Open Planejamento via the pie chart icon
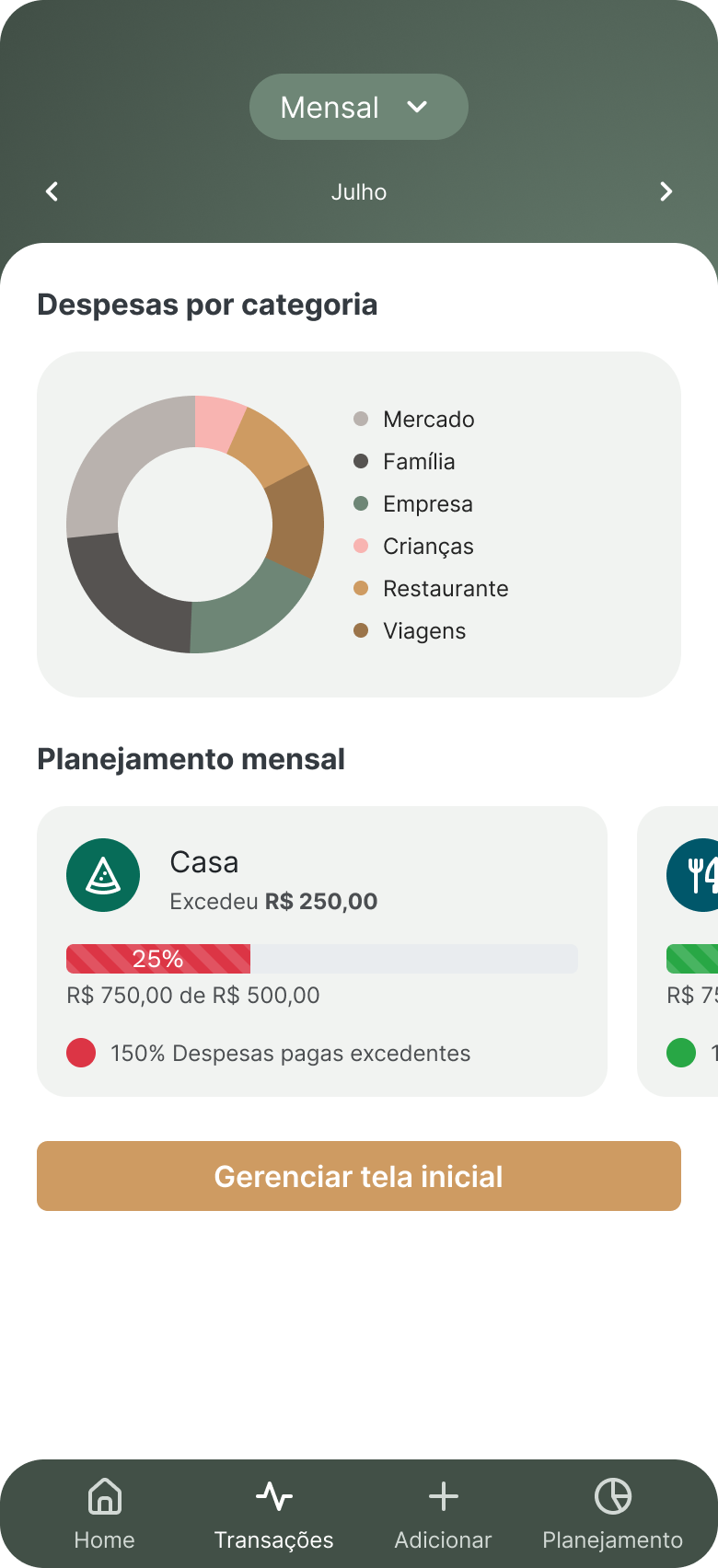Viewport: 718px width, 1568px height. click(x=613, y=1497)
